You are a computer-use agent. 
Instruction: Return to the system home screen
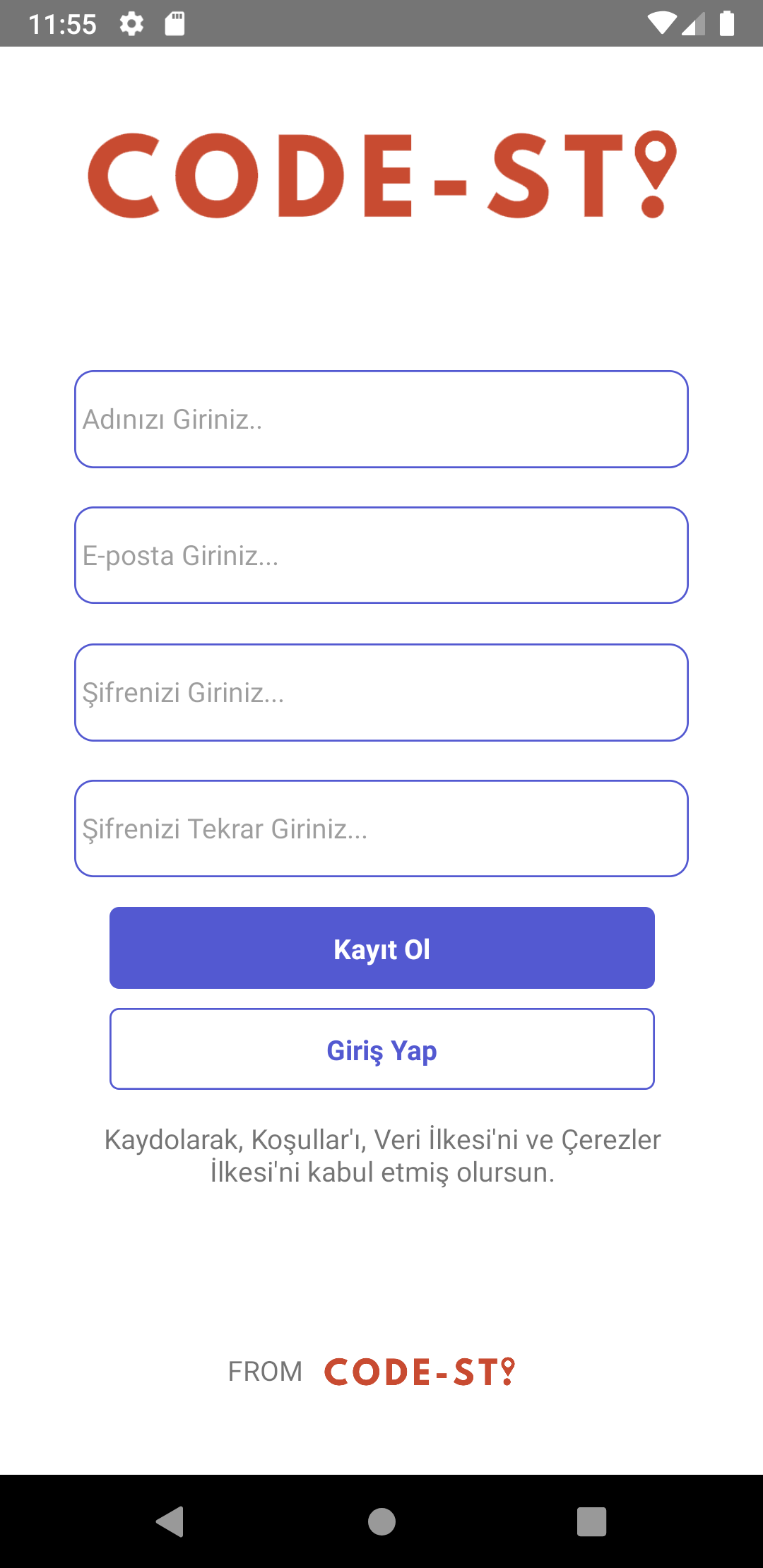tap(381, 1521)
